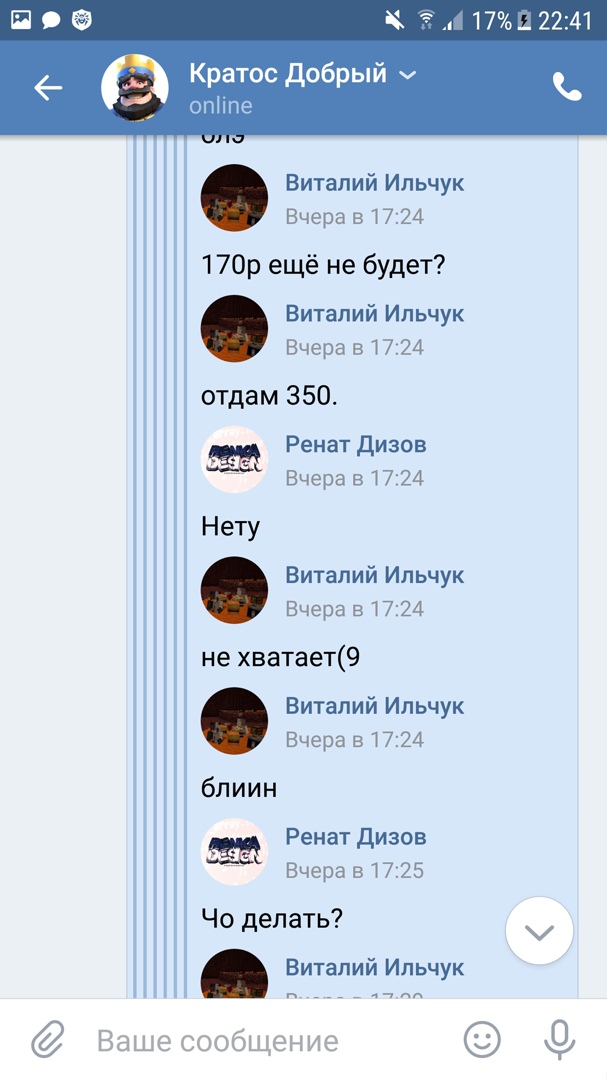Tap Виталий Ильчук's avatar above 'блиин'
607x1080 pixels.
point(235,720)
